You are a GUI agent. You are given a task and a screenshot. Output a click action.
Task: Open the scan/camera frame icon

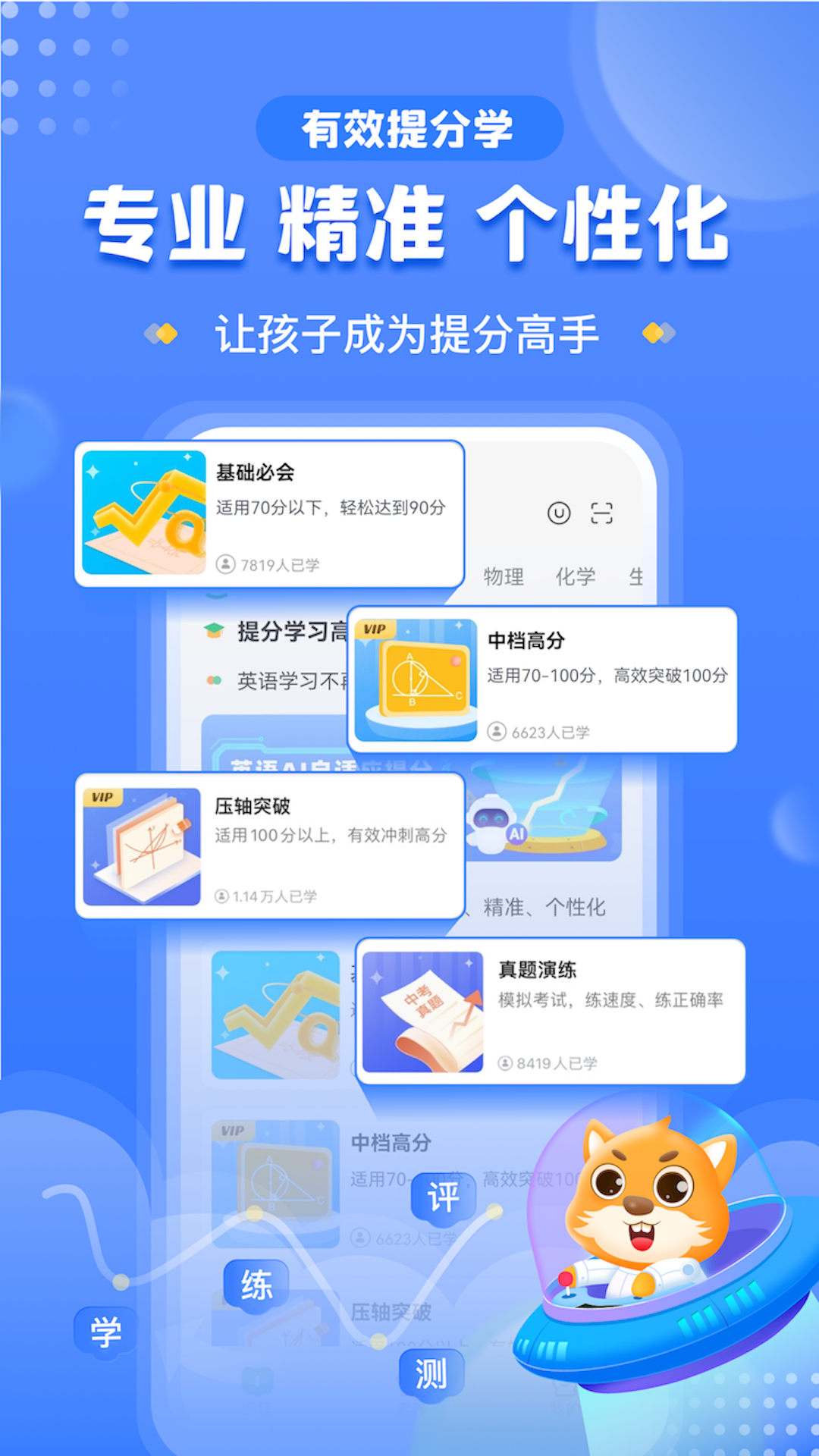click(603, 514)
